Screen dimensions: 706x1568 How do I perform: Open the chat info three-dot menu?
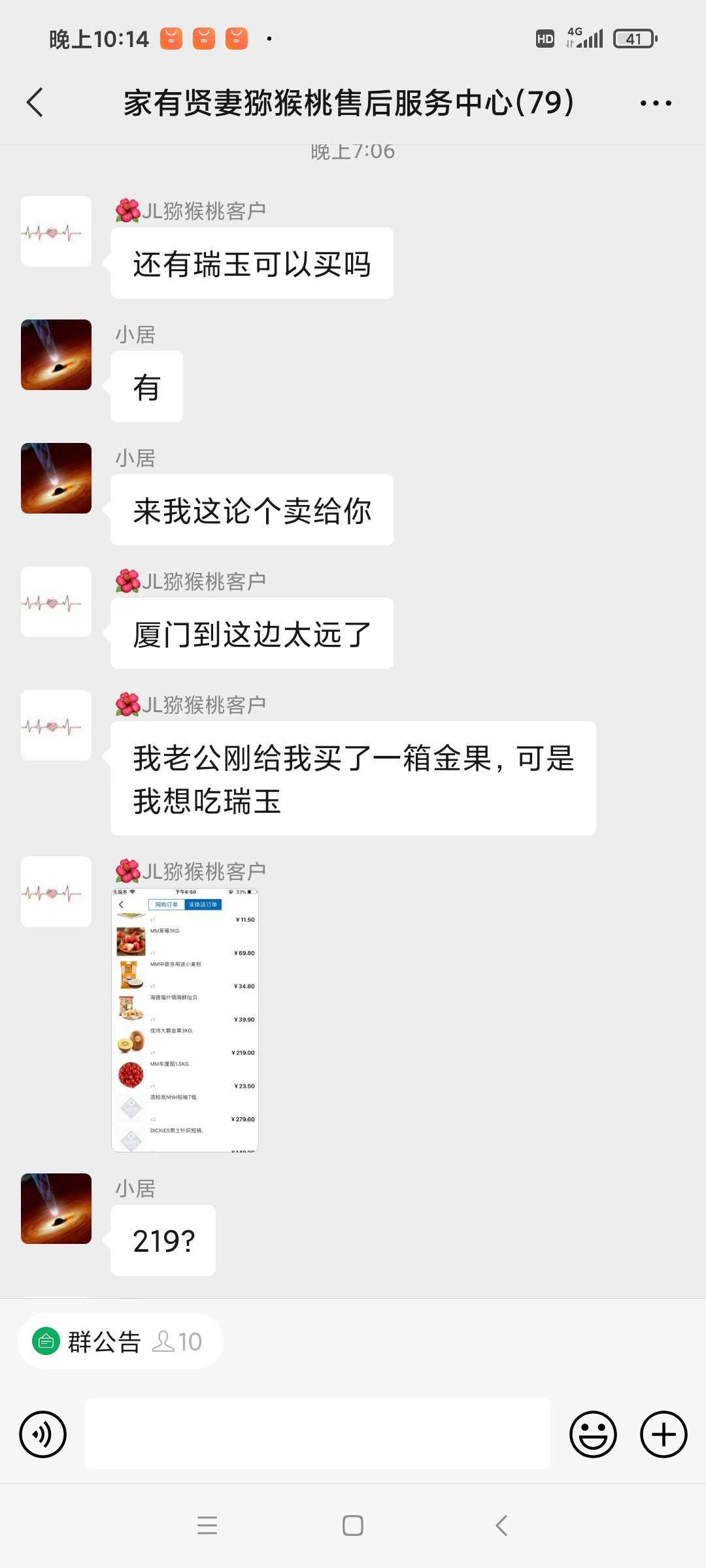tap(656, 103)
